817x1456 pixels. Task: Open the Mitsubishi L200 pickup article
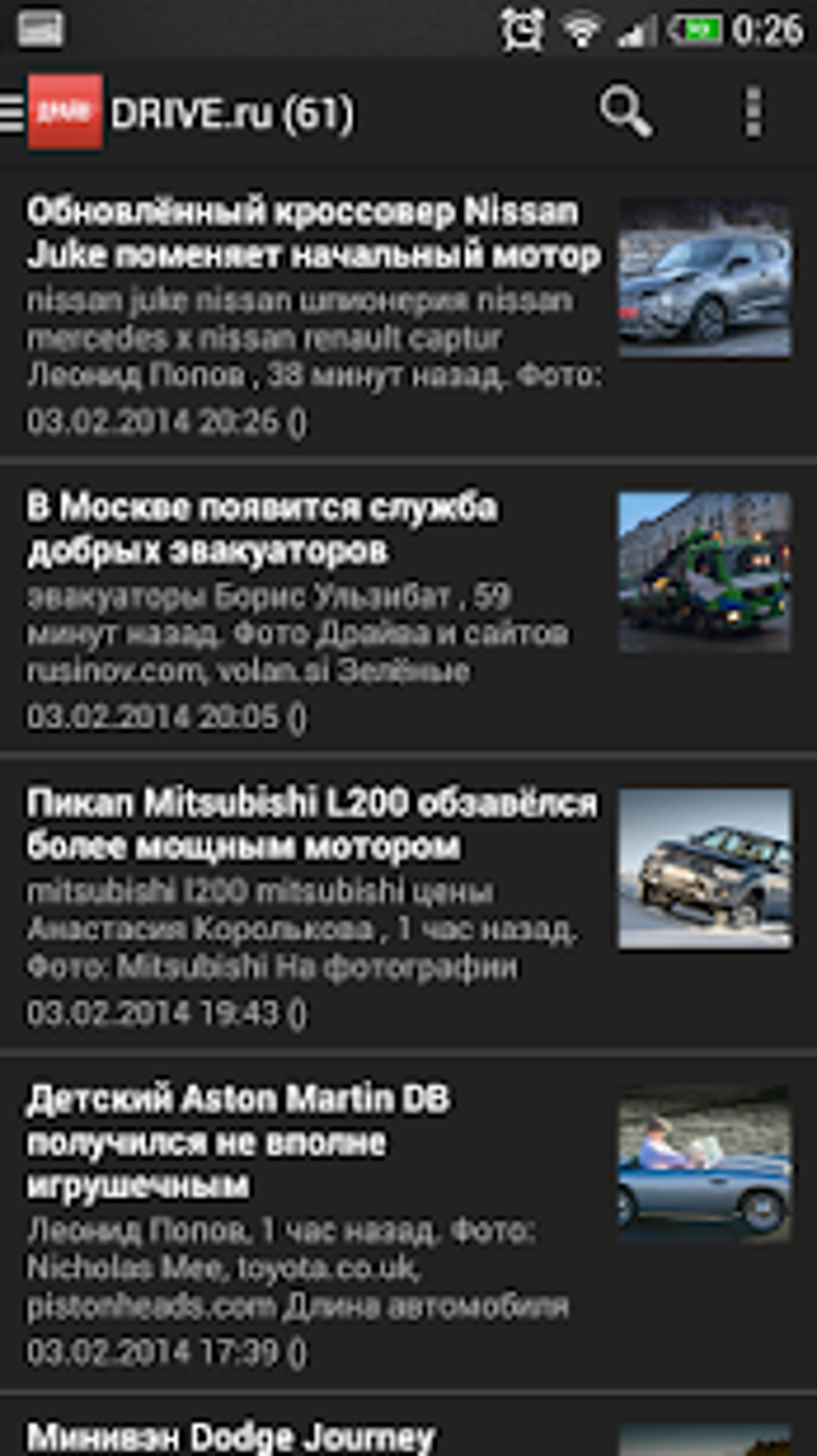pos(312,824)
